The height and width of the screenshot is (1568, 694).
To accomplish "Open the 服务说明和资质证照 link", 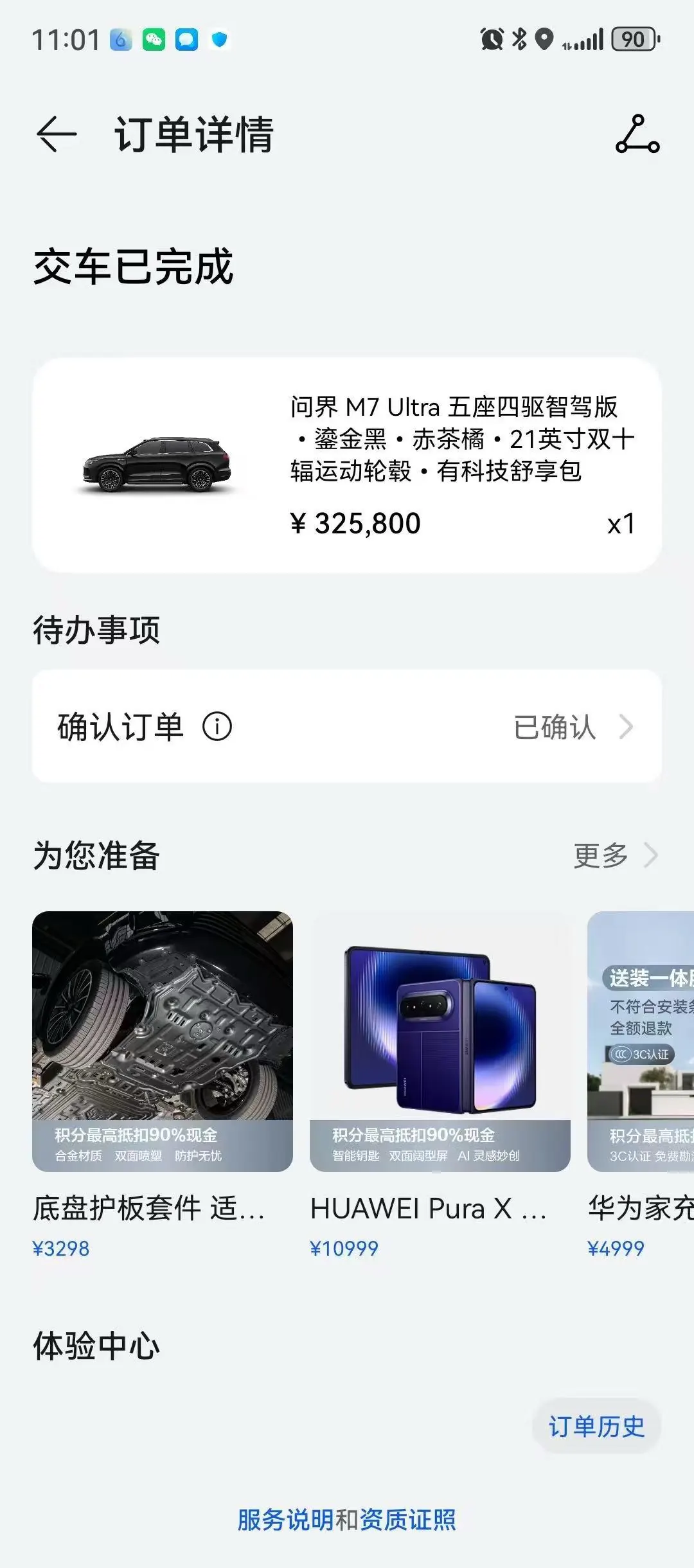I will [347, 1520].
